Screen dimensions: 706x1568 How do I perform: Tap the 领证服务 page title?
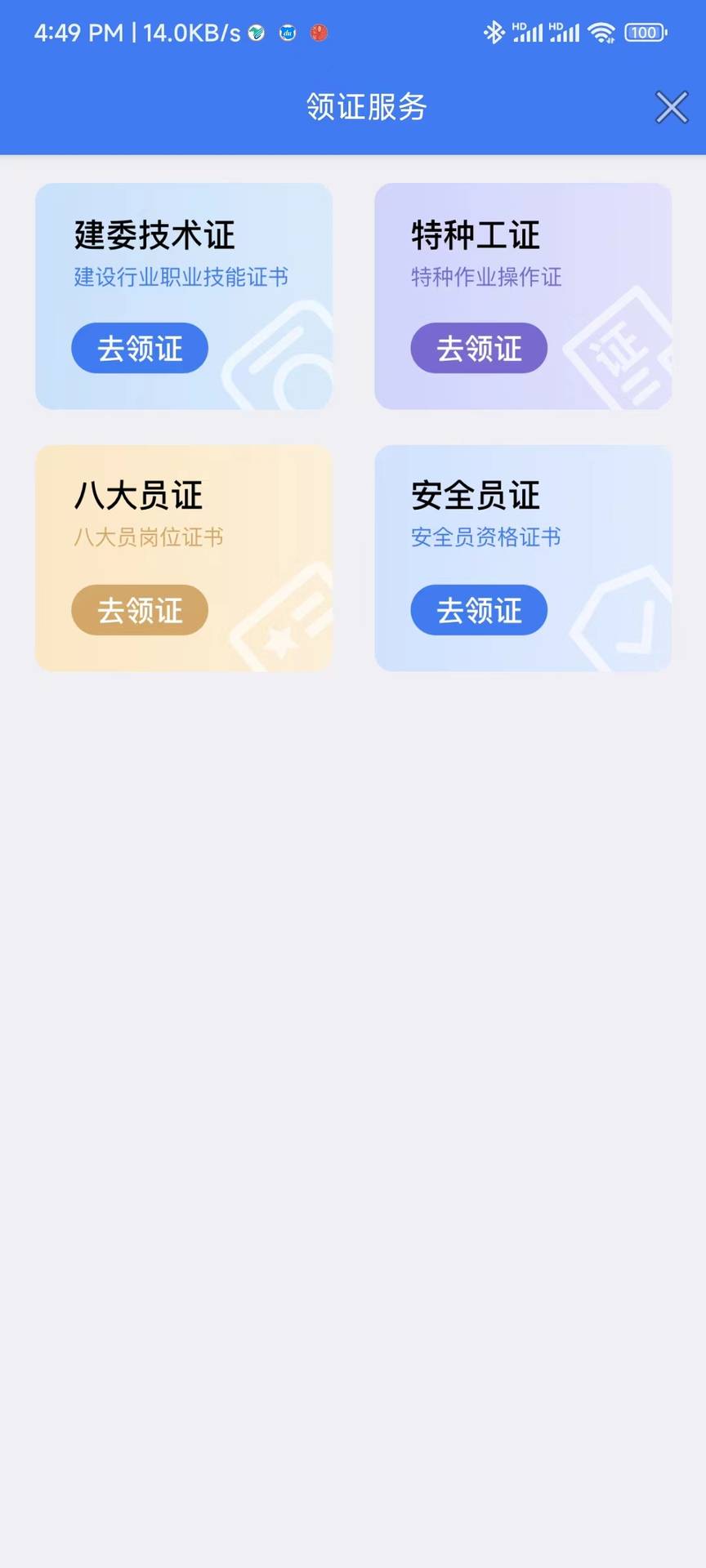(365, 107)
